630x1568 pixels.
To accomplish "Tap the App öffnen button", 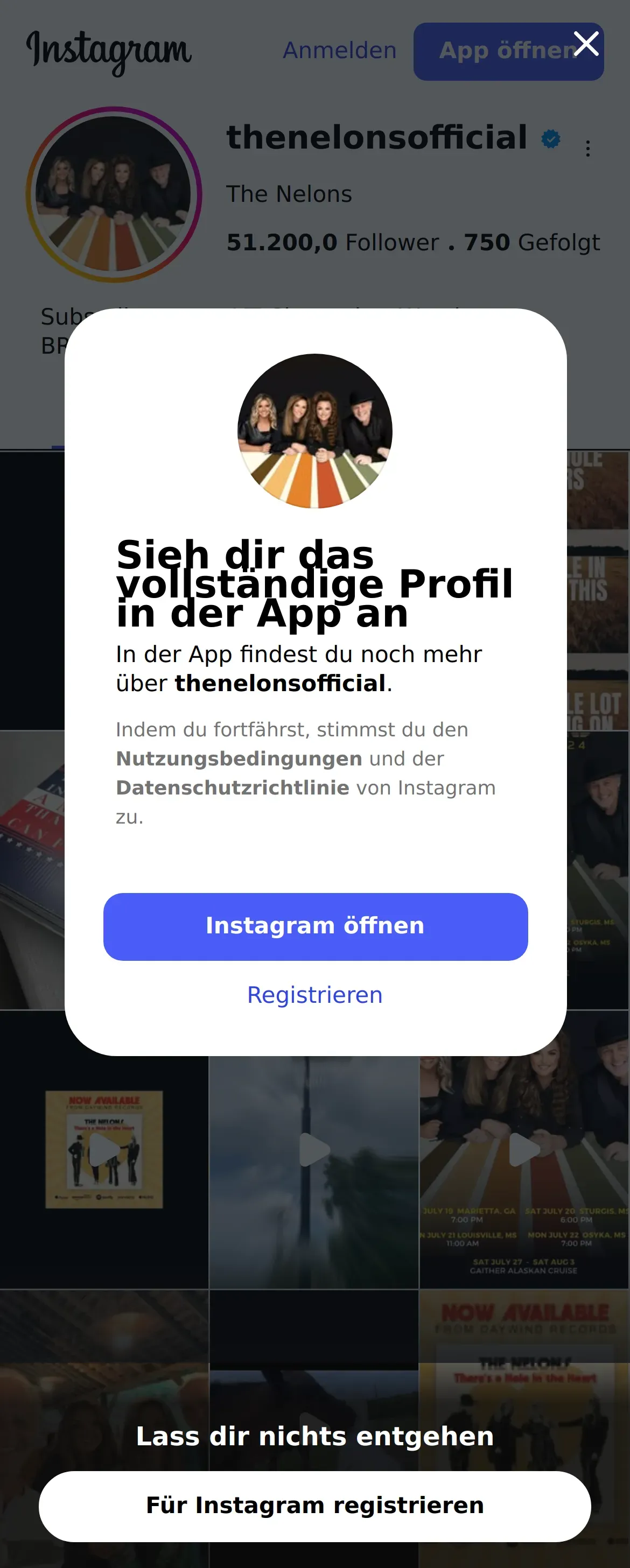I will (x=508, y=52).
